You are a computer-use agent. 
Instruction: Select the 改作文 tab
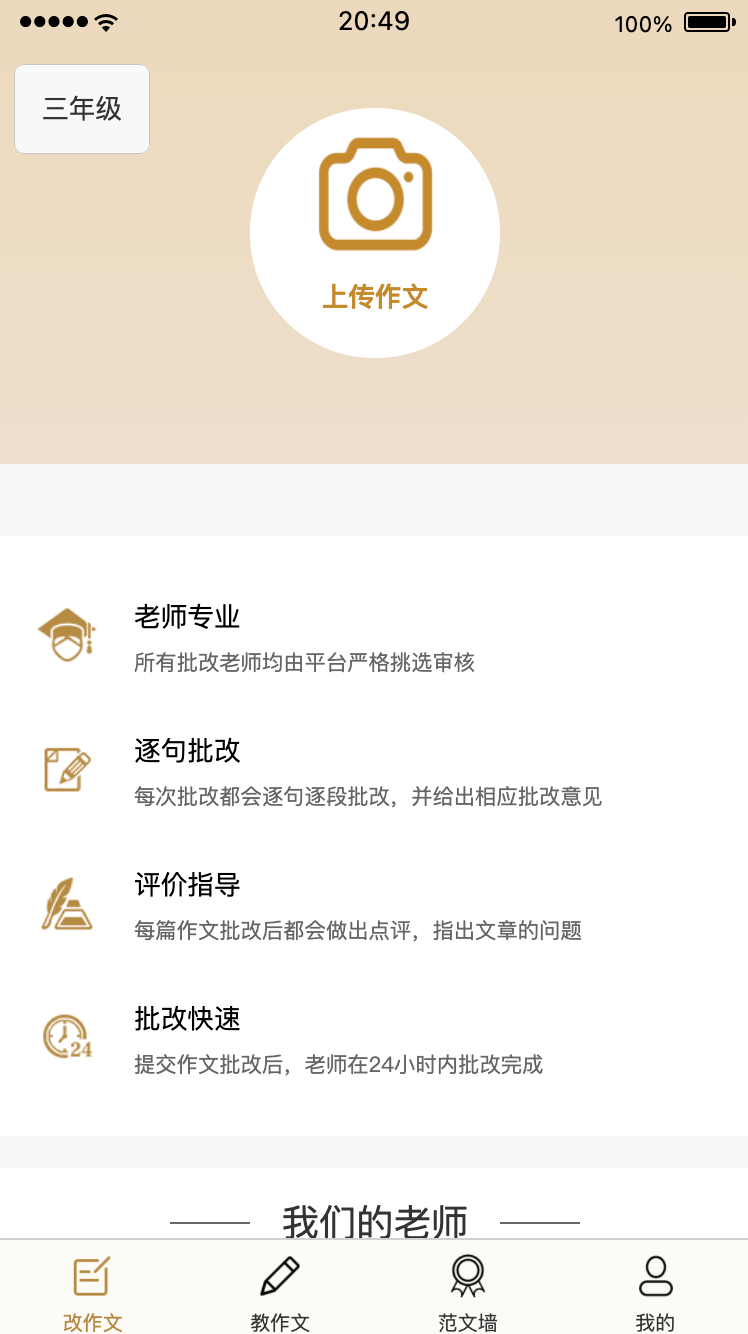tap(91, 1290)
